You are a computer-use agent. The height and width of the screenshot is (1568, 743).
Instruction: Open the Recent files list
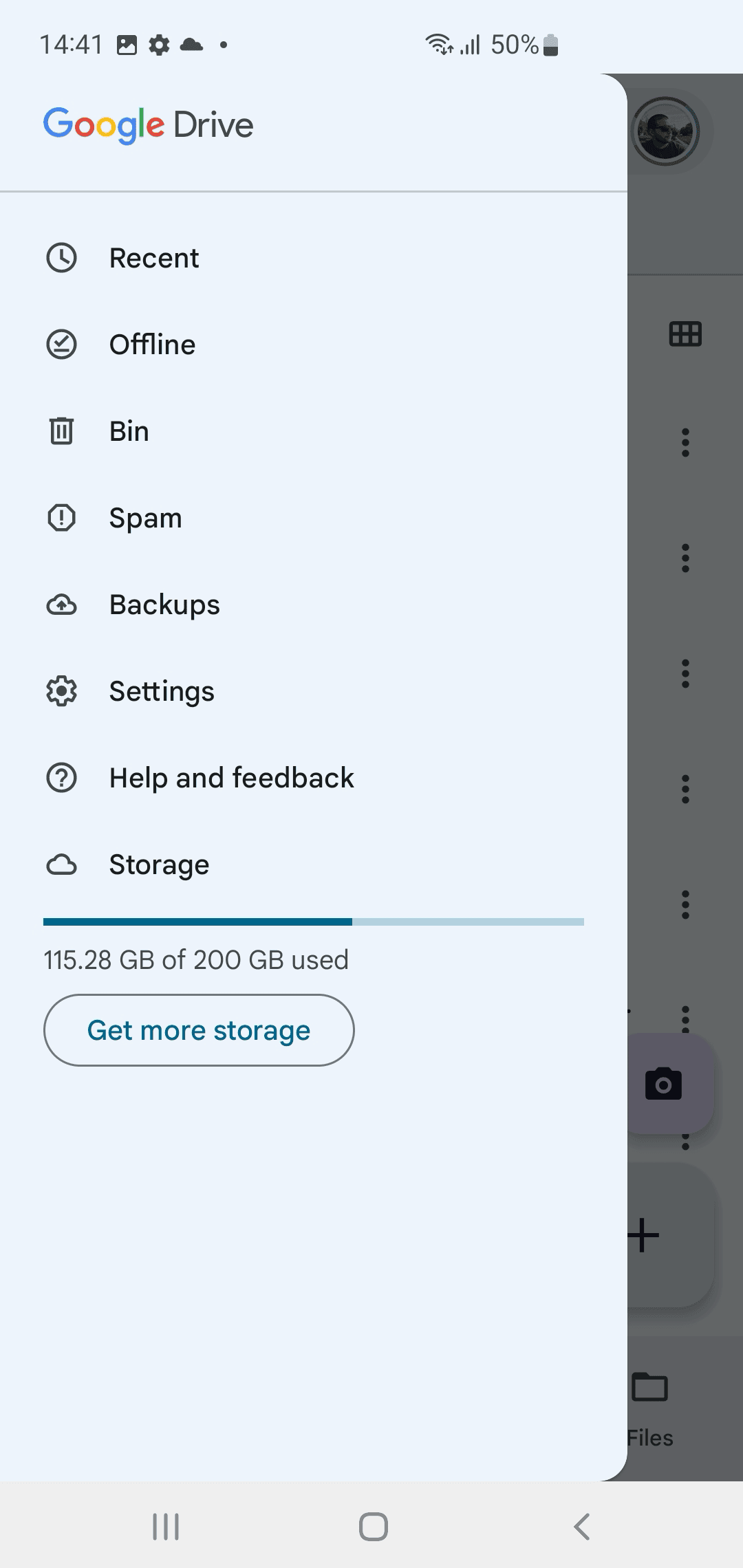click(x=314, y=258)
